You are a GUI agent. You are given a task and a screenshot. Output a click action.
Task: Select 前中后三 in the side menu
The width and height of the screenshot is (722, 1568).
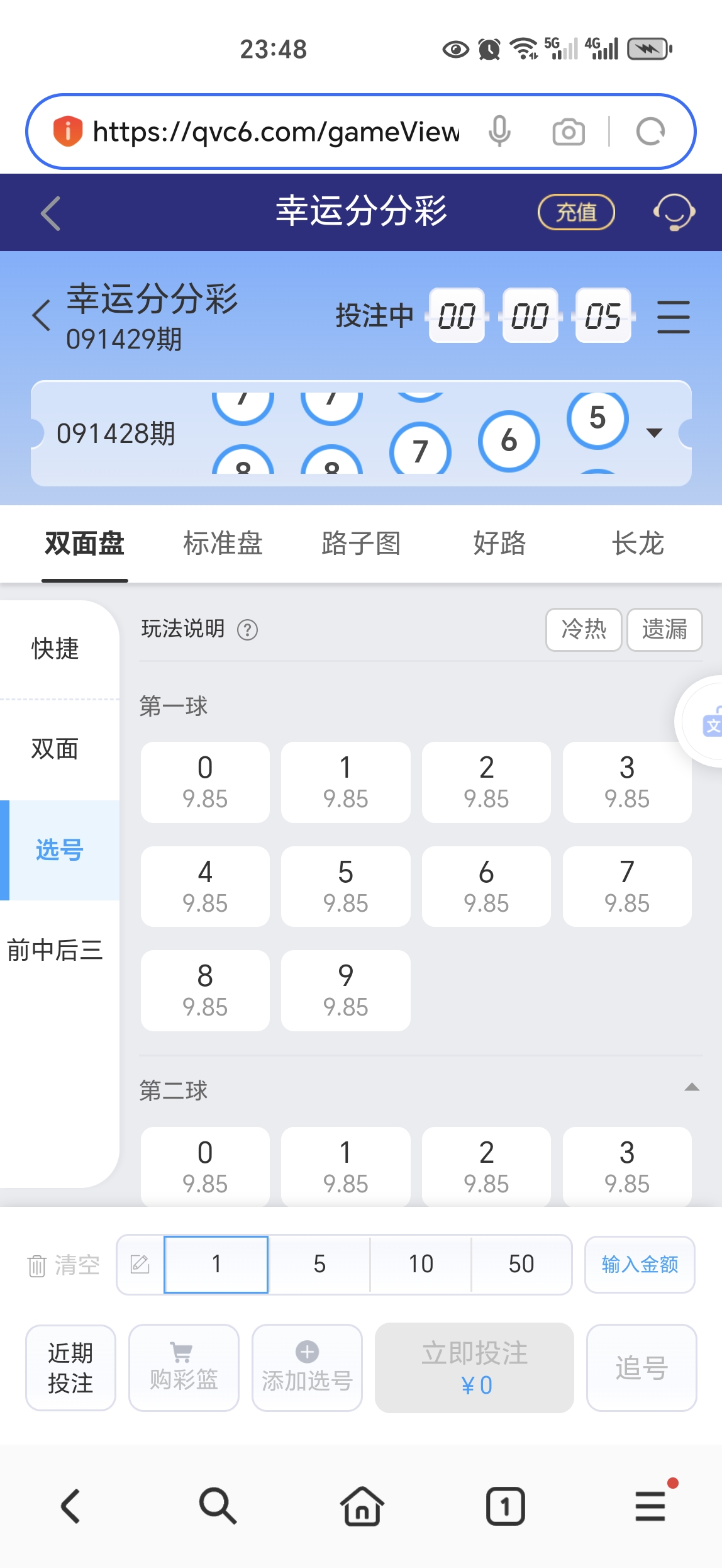[x=55, y=950]
